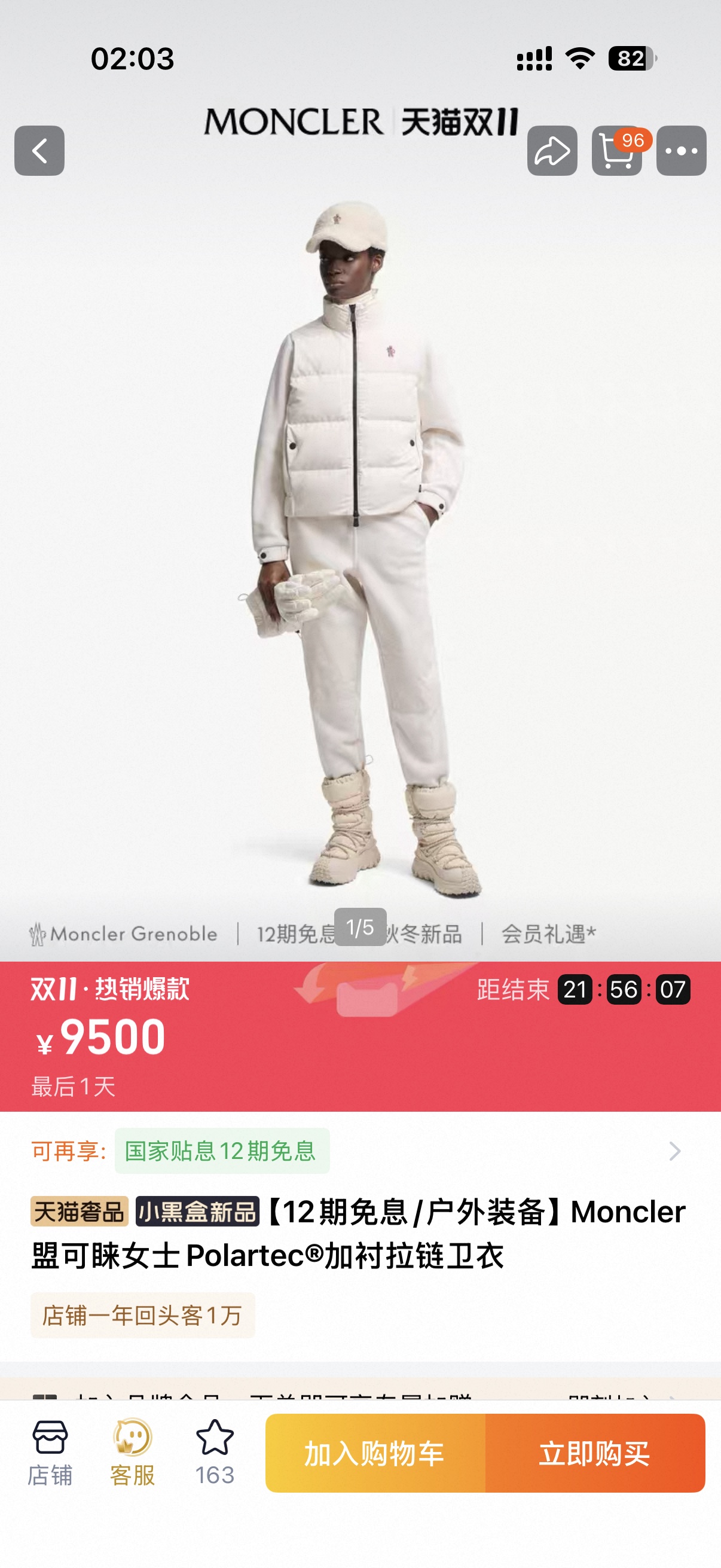This screenshot has width=721, height=1568.
Task: Visit the 店铺 store page
Action: [50, 1454]
